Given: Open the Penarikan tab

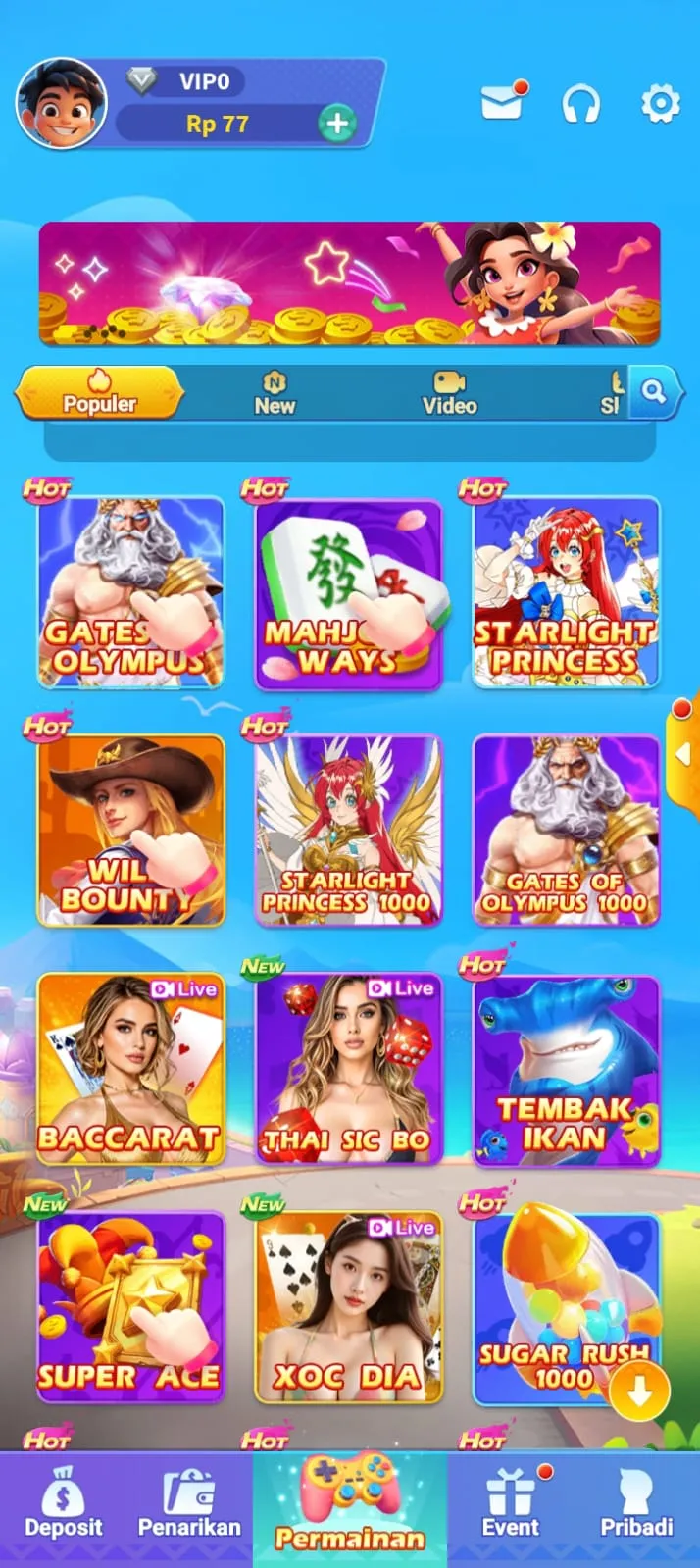Looking at the screenshot, I should [x=189, y=1505].
